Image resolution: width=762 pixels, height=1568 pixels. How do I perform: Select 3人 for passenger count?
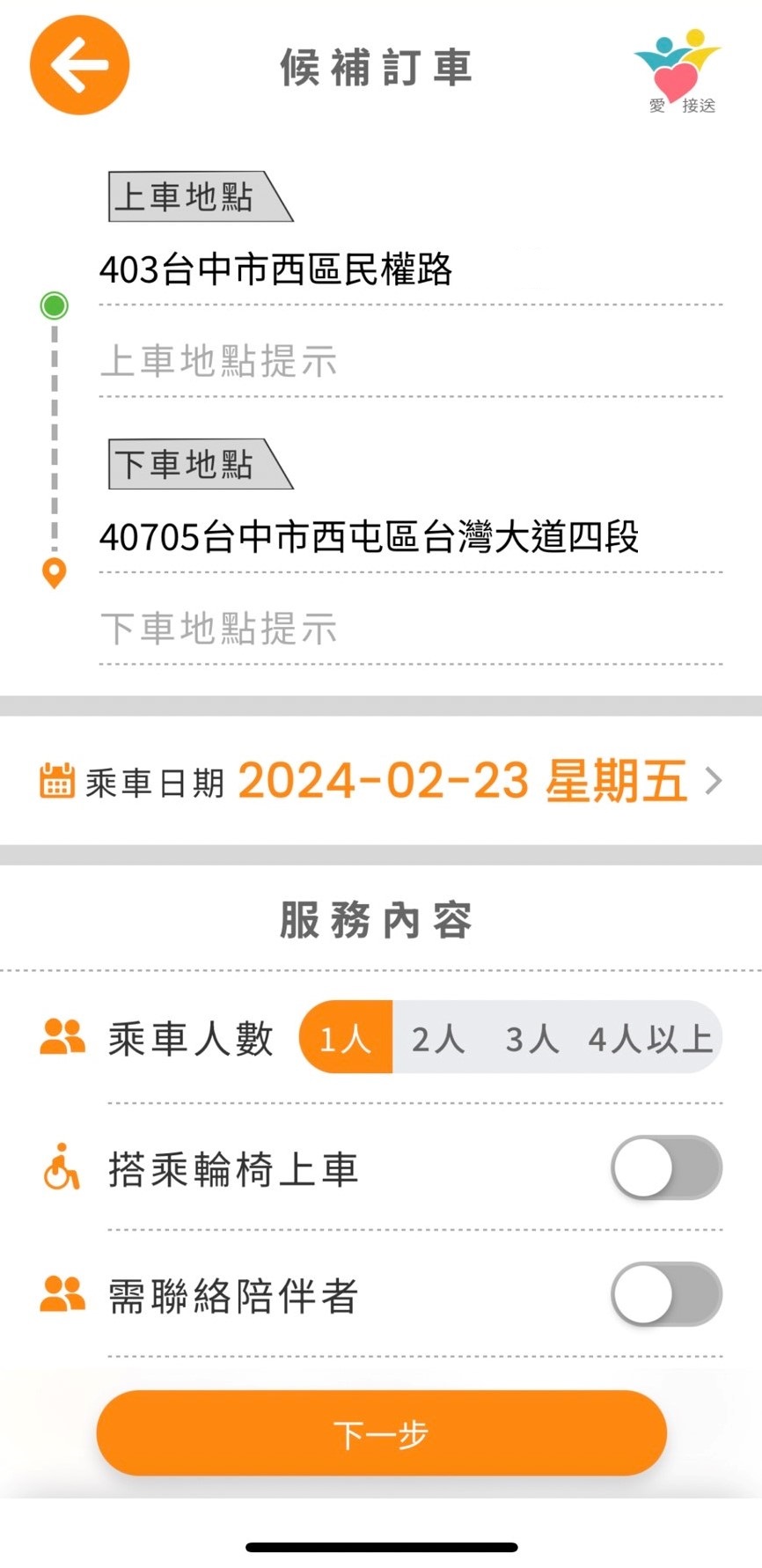531,1039
